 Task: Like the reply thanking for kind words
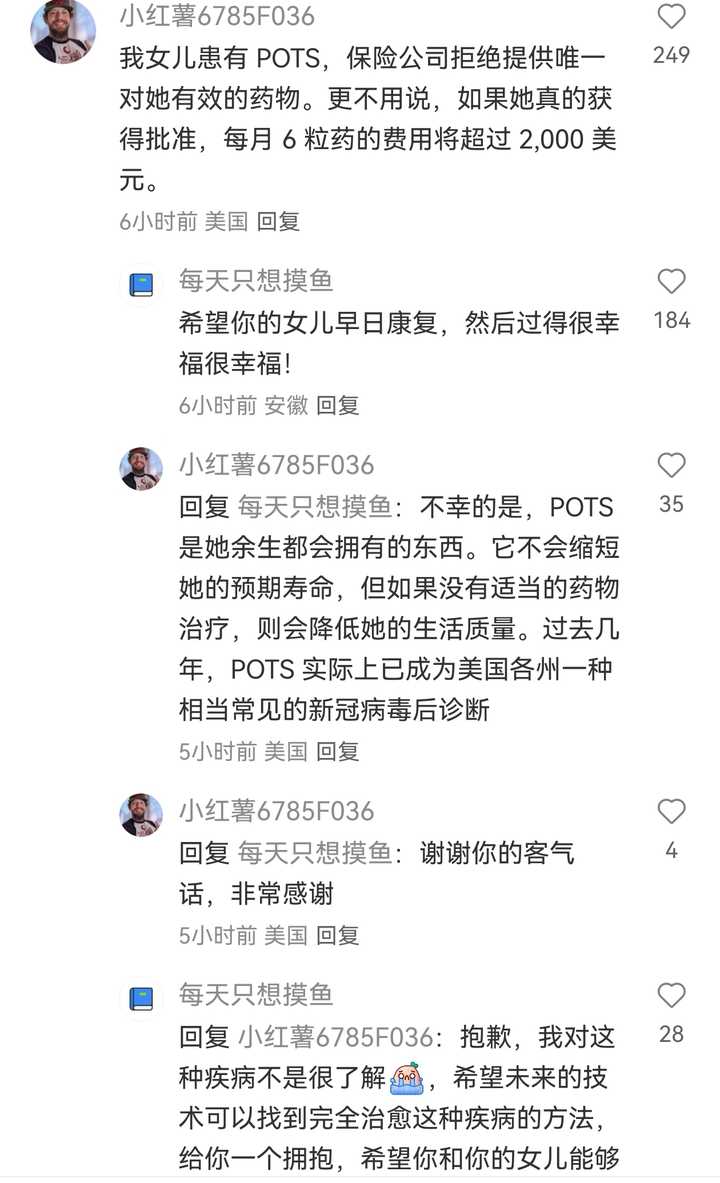pos(671,811)
